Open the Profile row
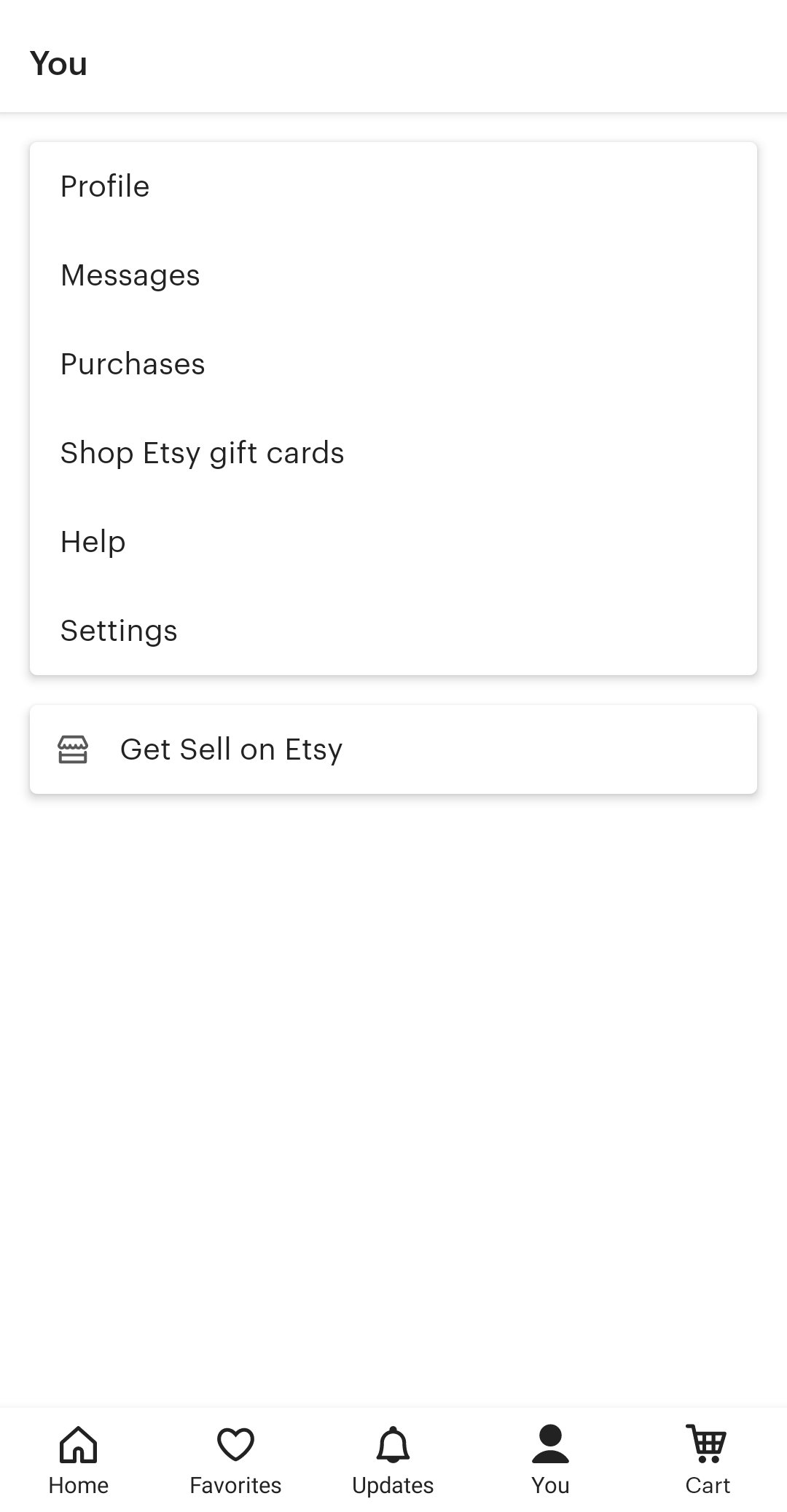The height and width of the screenshot is (1512, 787). [x=393, y=186]
